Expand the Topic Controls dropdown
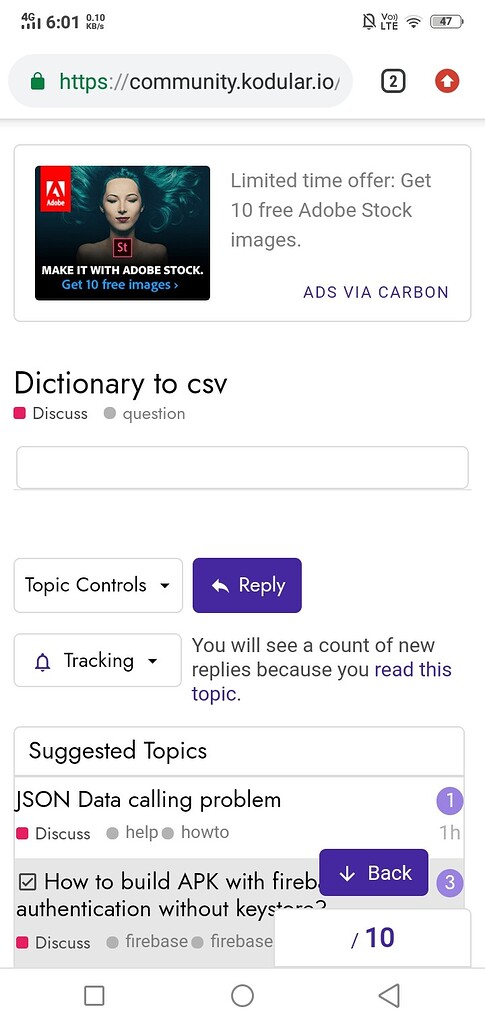Viewport: 485px width, 1024px height. (98, 585)
